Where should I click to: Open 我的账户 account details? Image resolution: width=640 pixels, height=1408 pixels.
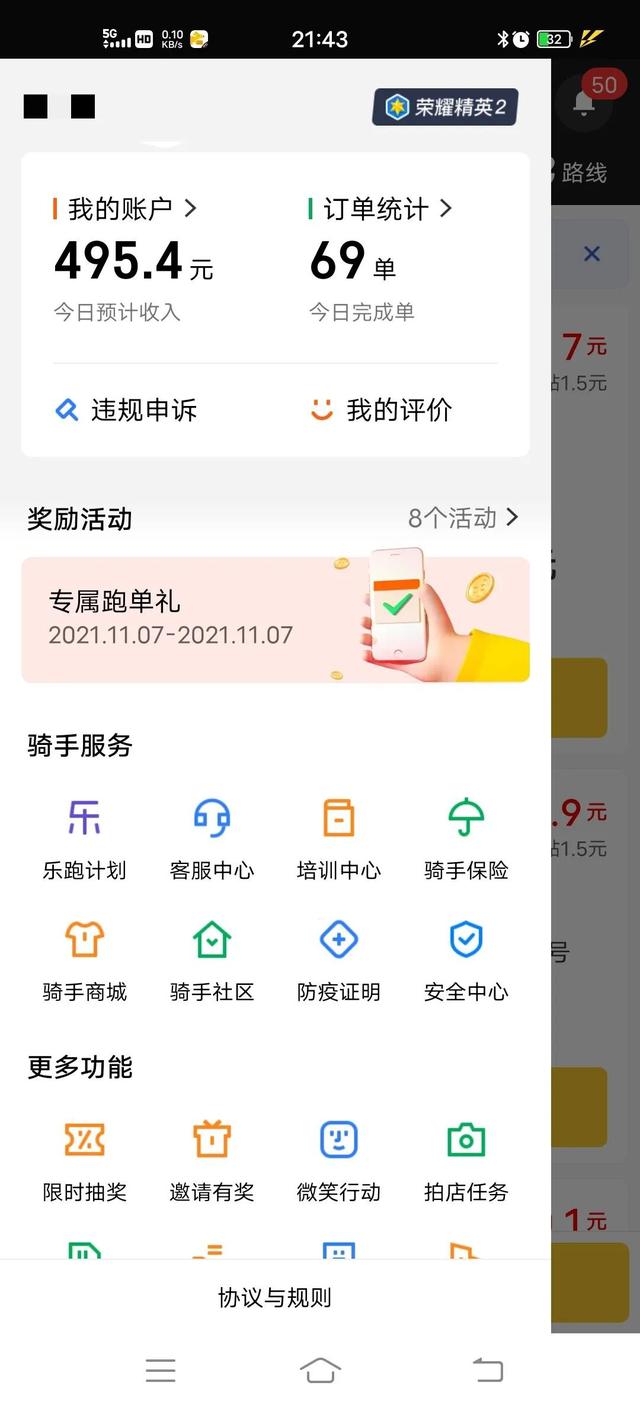(x=125, y=209)
